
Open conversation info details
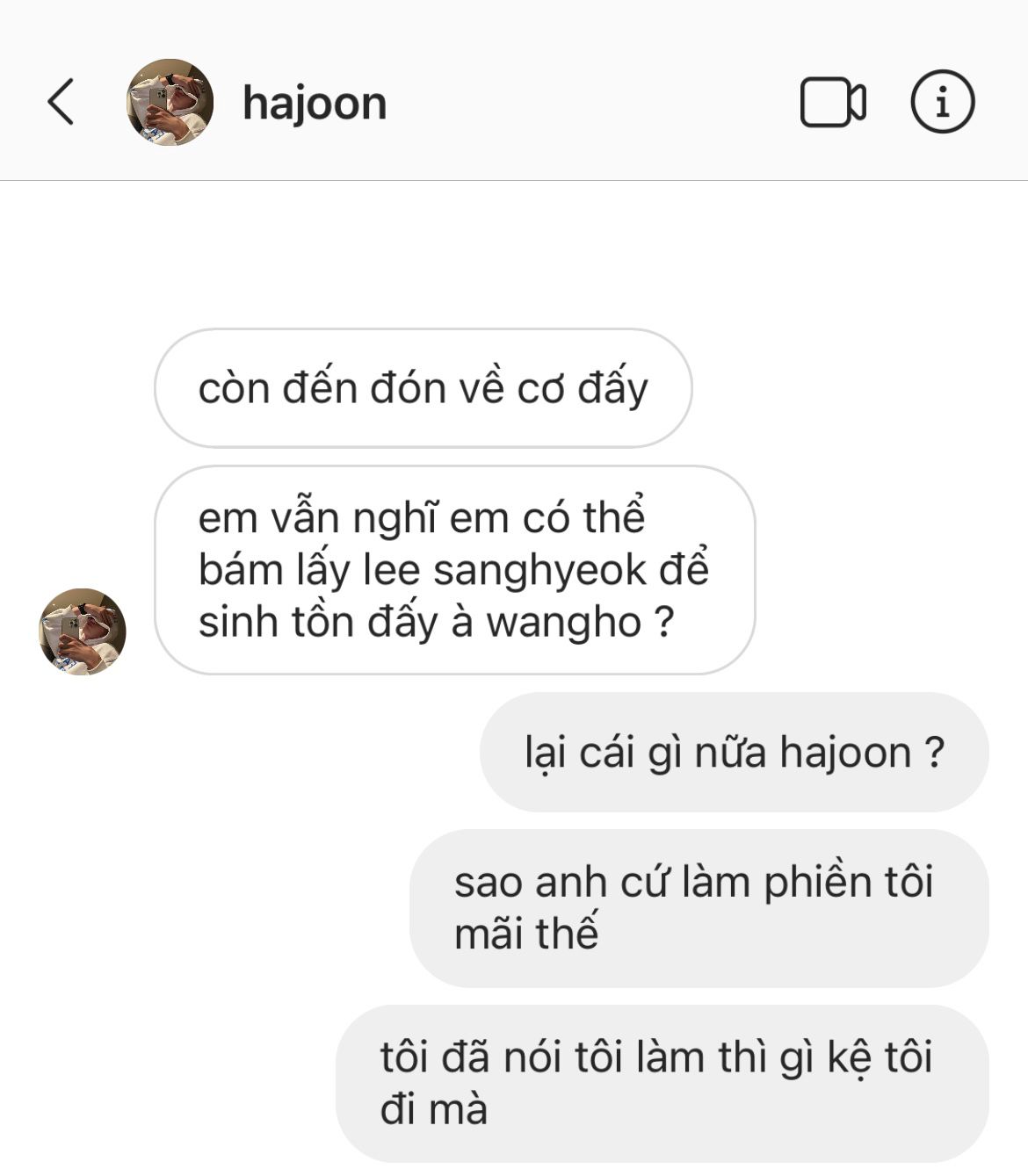coord(942,102)
